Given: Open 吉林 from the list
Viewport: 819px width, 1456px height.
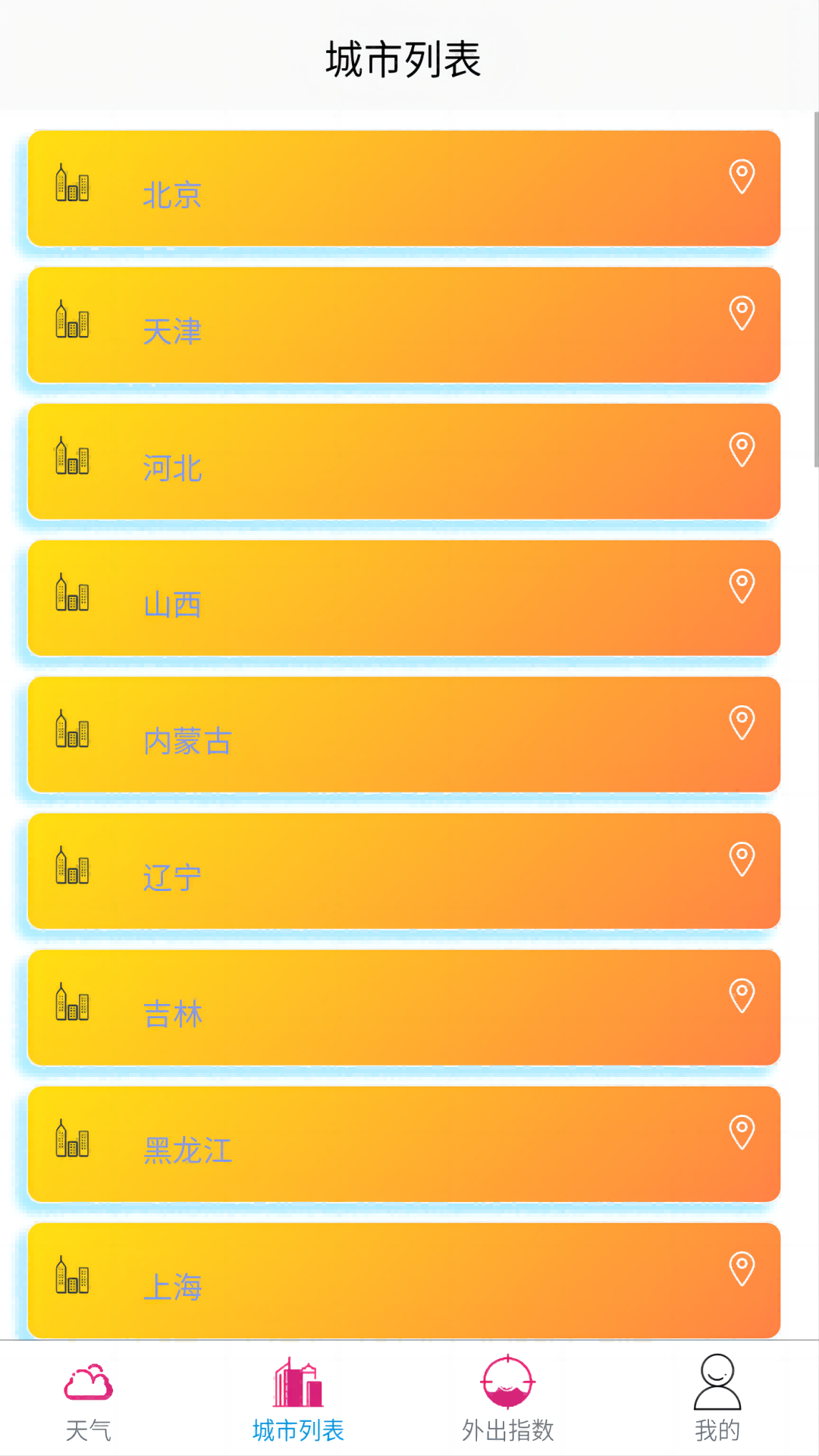Looking at the screenshot, I should tap(403, 1008).
